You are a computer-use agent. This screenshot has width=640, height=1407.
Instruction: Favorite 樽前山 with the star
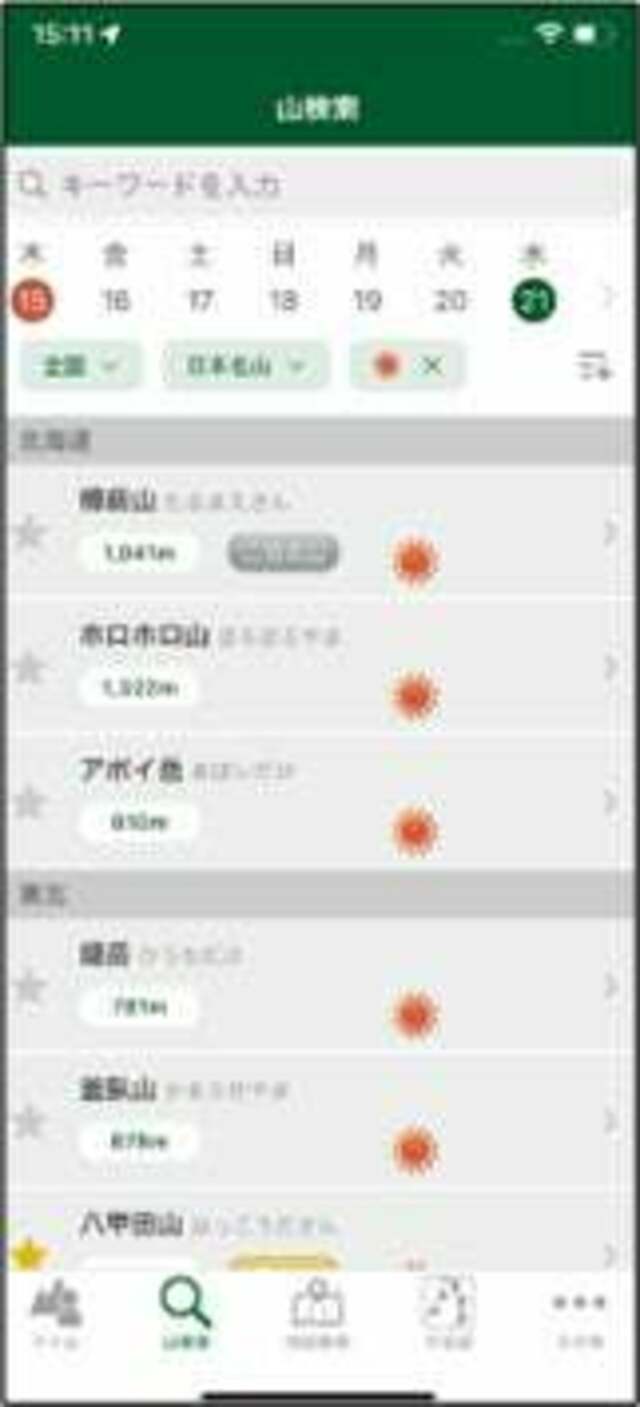pyautogui.click(x=30, y=533)
